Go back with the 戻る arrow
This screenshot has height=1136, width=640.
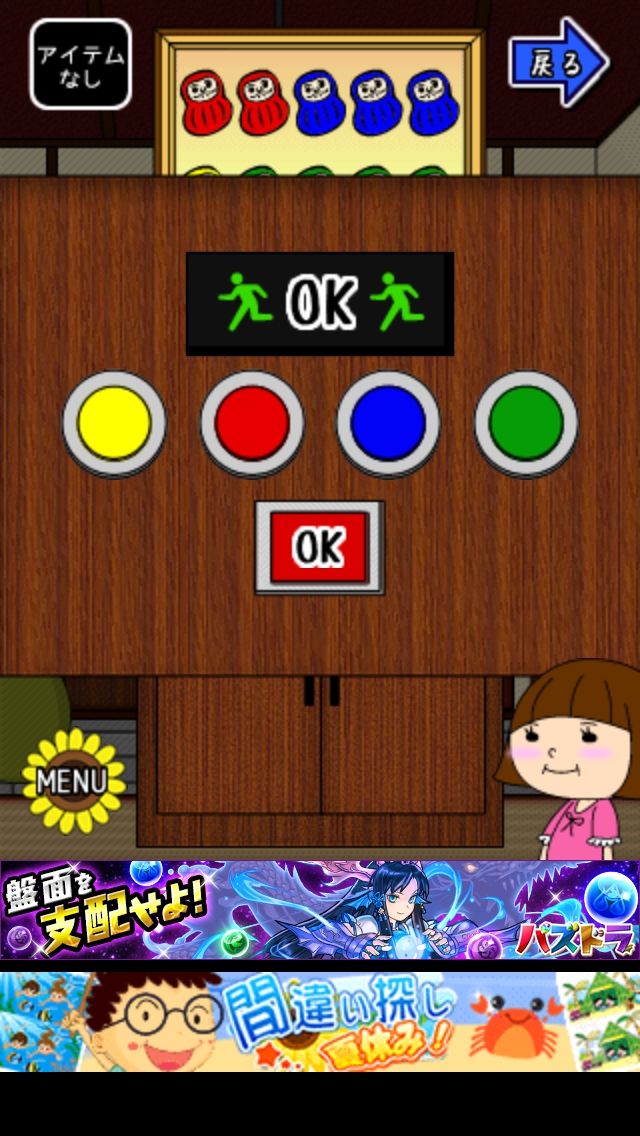coord(557,63)
